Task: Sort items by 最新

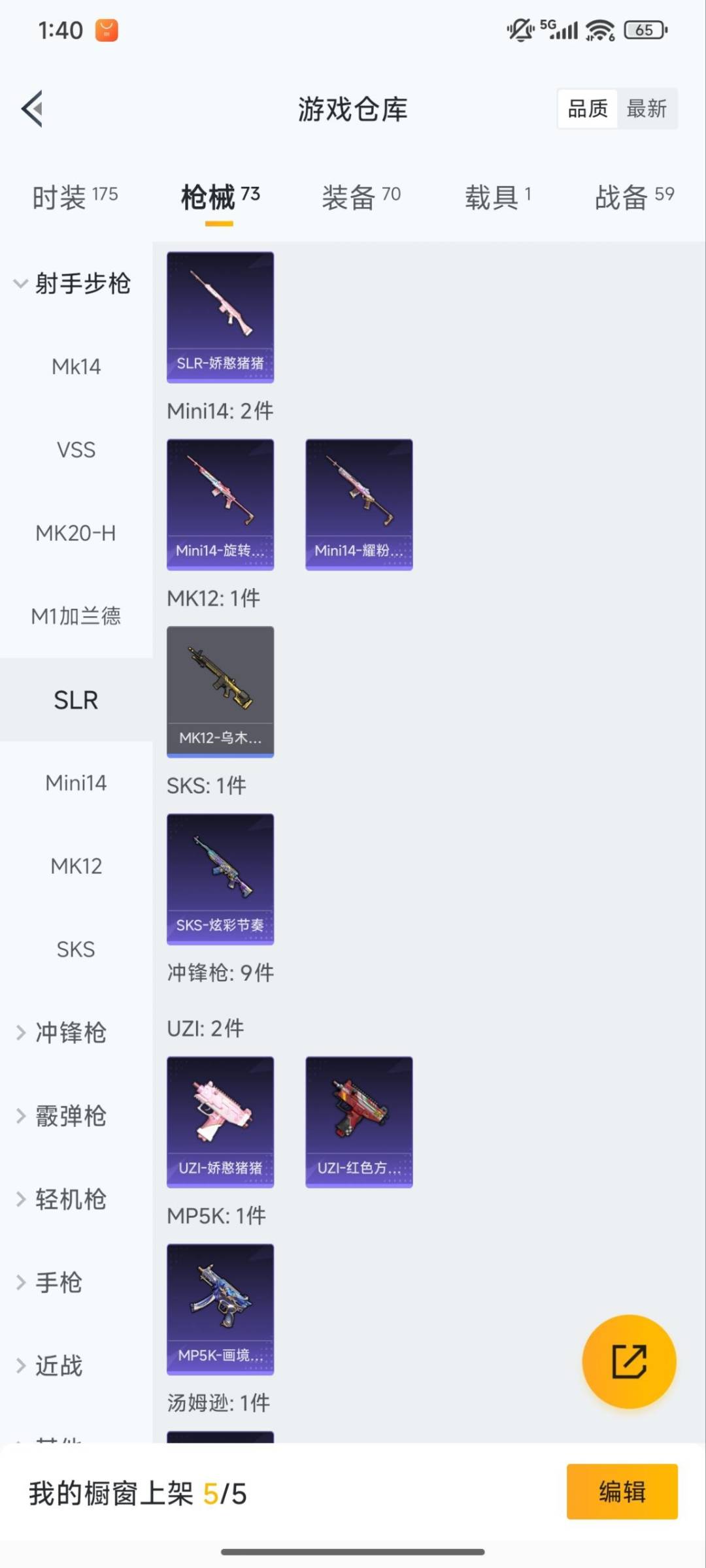Action: click(646, 108)
